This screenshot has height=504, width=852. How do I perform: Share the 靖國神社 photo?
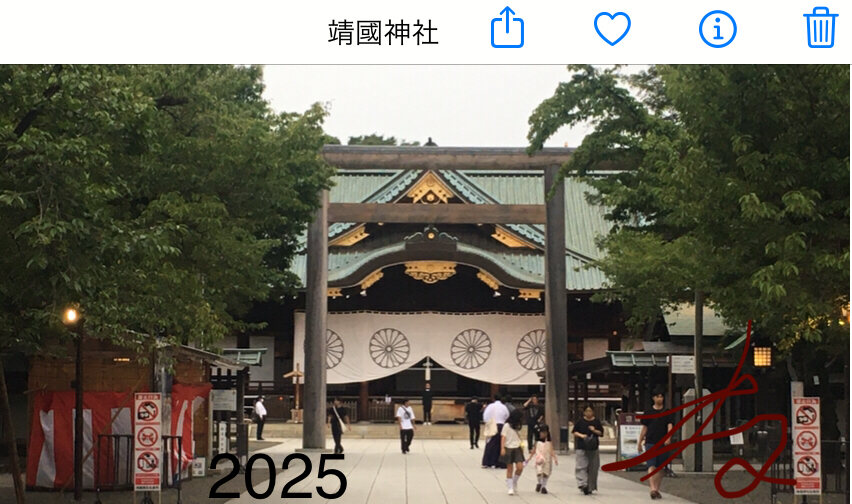point(507,28)
